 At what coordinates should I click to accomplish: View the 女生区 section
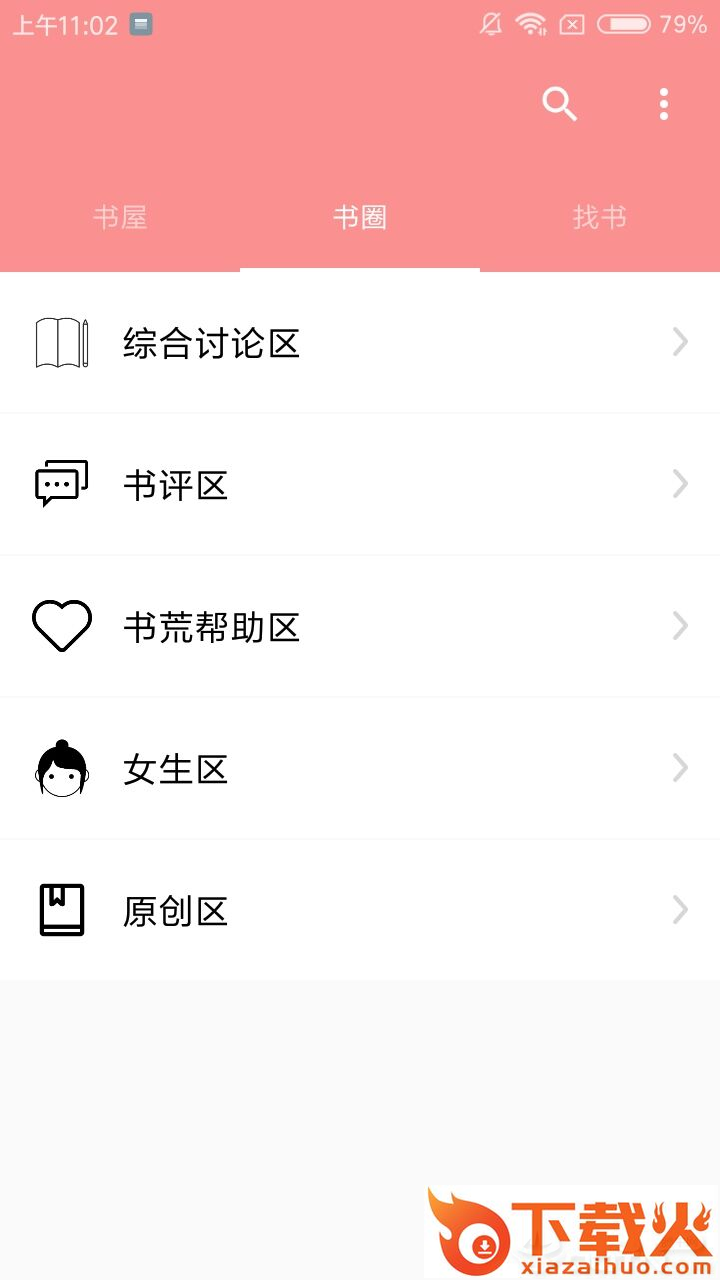coord(360,769)
